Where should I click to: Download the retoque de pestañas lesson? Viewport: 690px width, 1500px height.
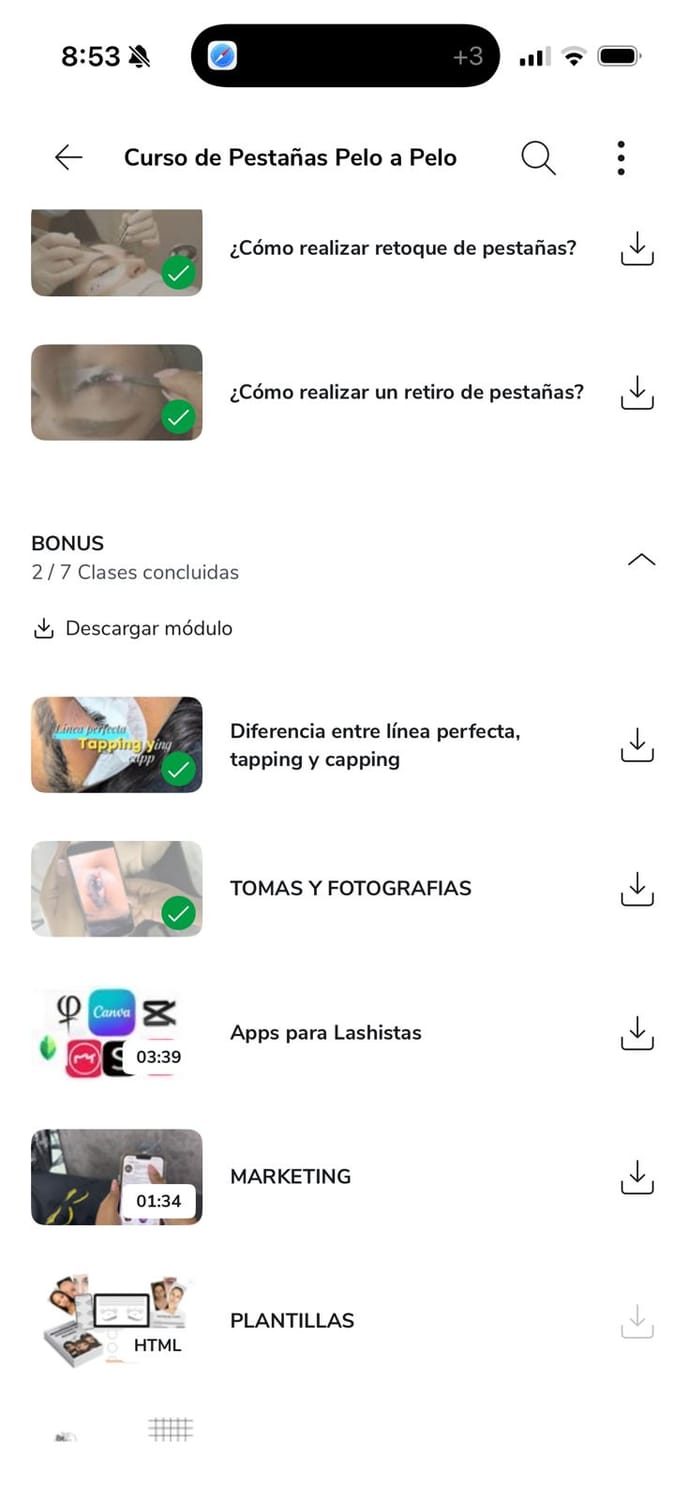point(637,248)
